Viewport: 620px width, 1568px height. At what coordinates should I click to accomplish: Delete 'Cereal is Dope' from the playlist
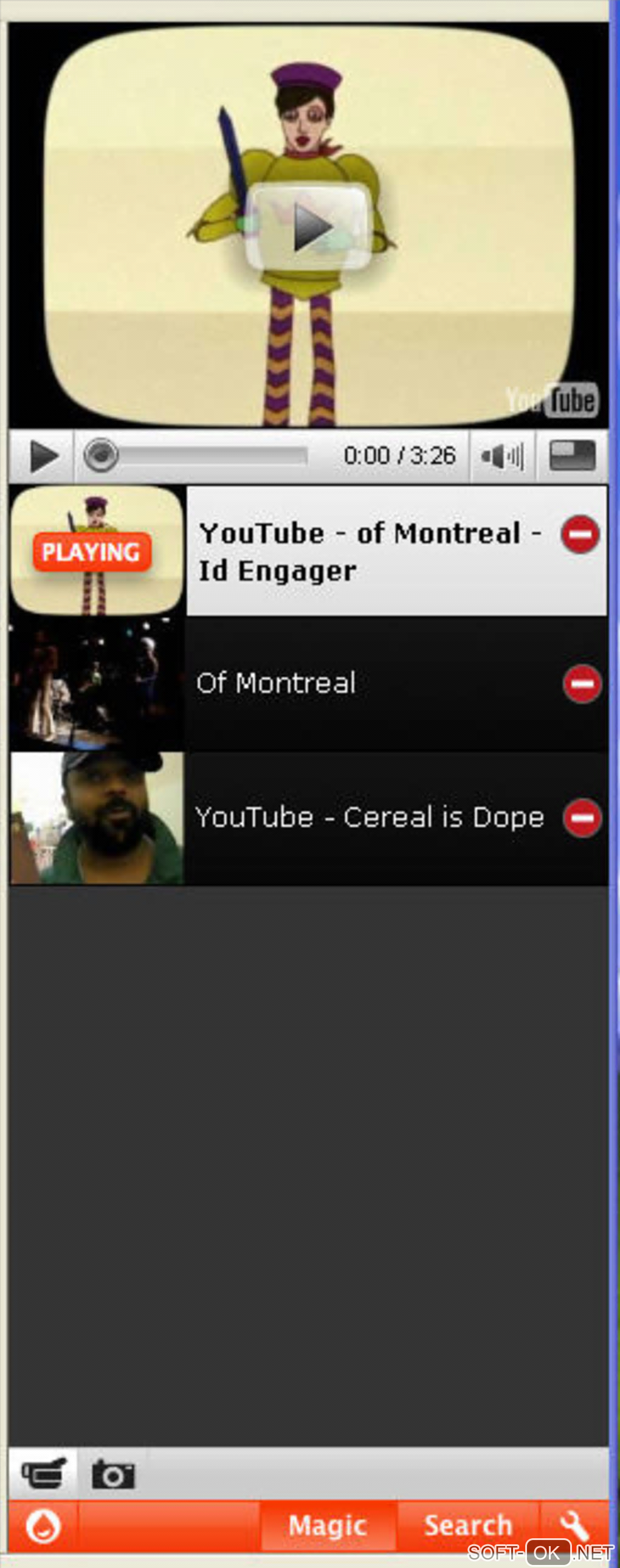[x=582, y=818]
